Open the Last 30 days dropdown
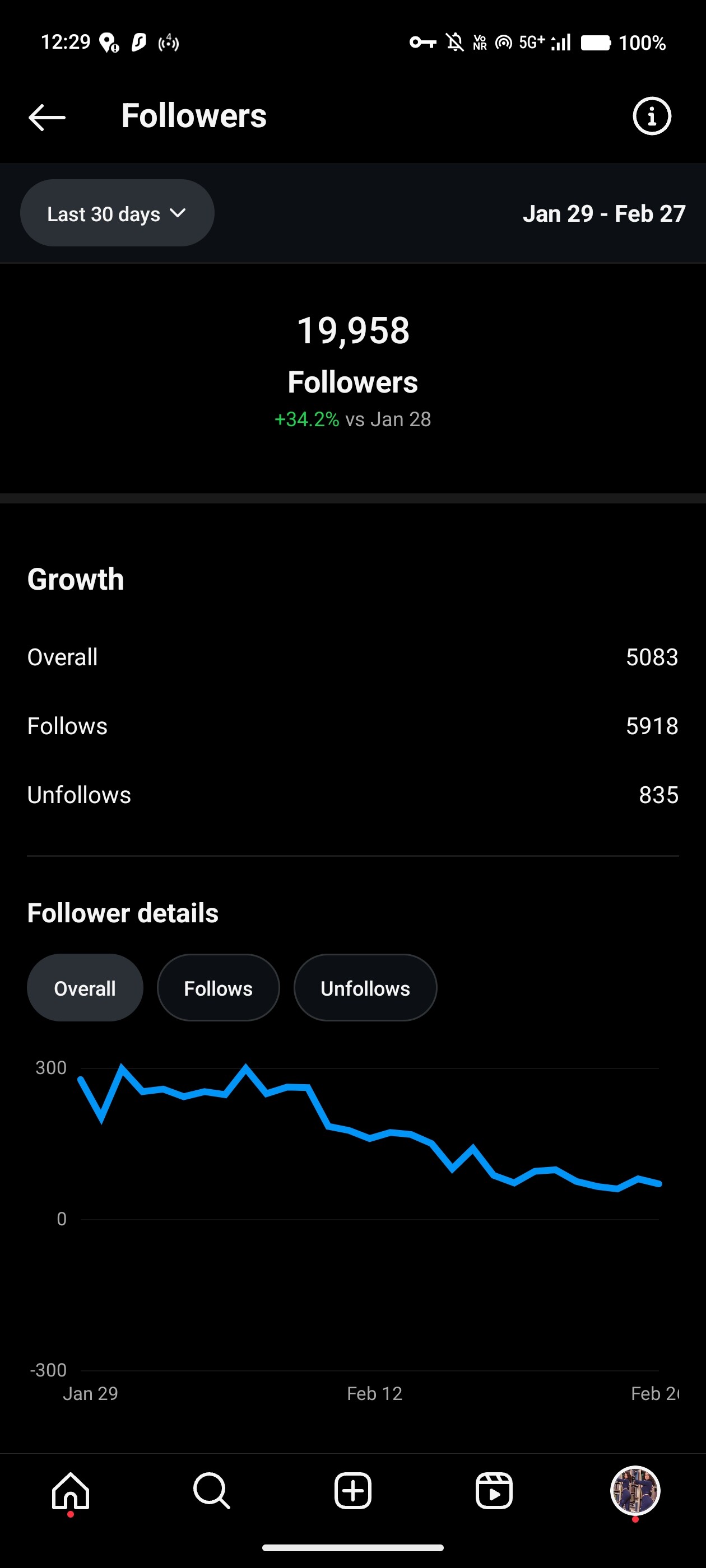The width and height of the screenshot is (706, 1568). (117, 213)
